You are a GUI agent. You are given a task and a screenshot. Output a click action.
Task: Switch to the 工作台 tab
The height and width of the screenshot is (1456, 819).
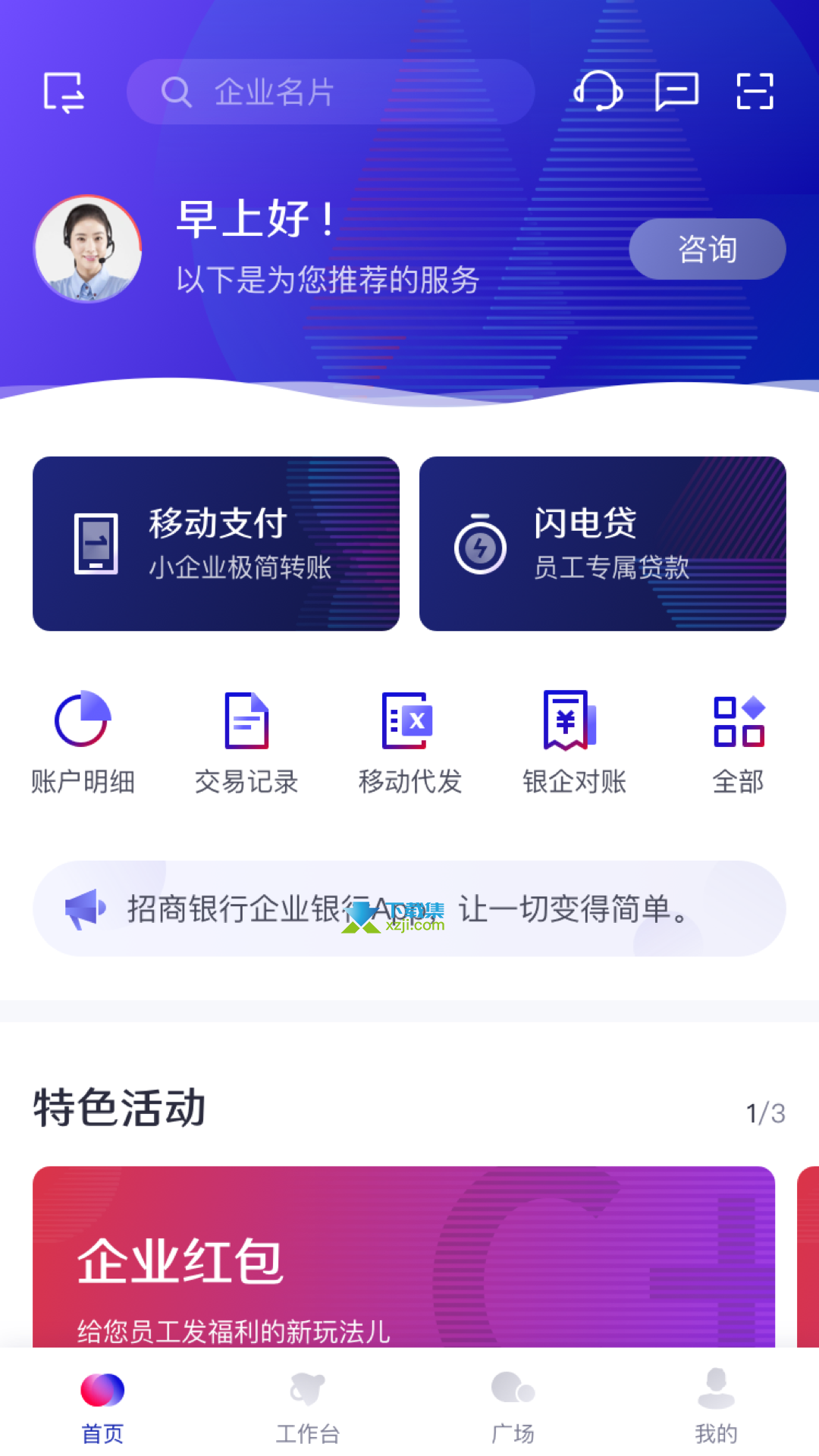tap(307, 1404)
